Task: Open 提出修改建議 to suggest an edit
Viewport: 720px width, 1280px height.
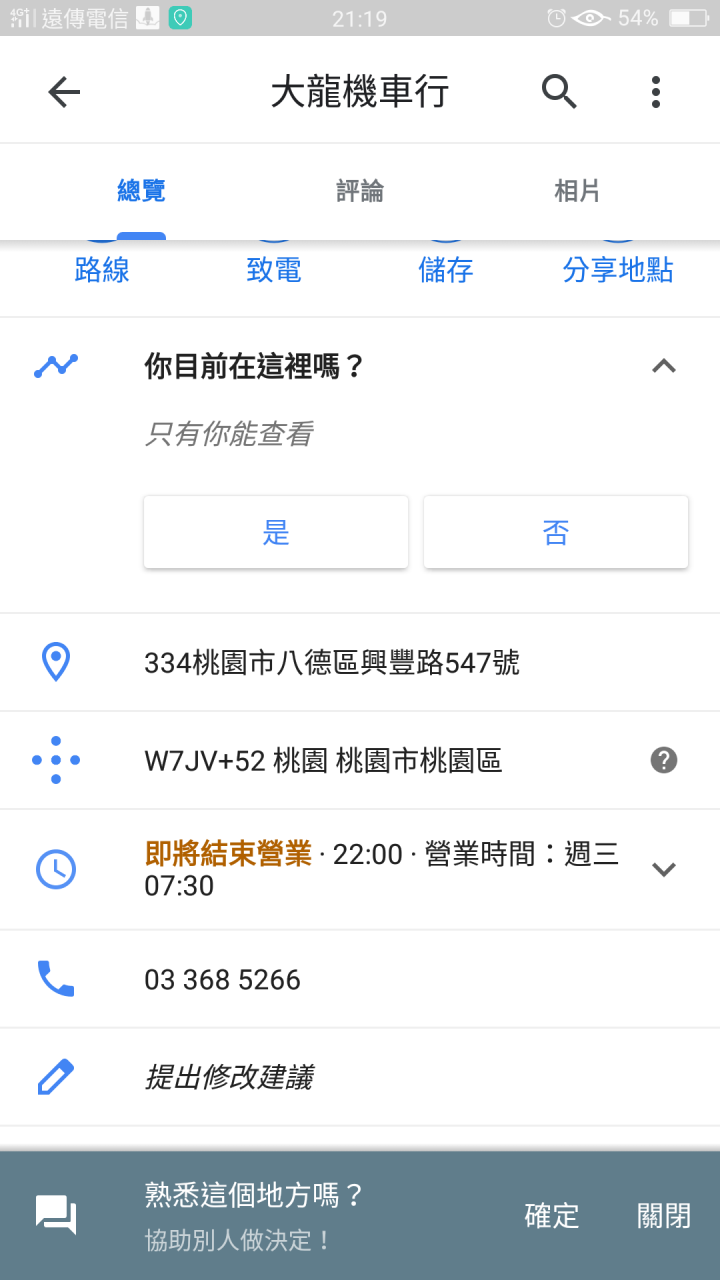Action: click(x=360, y=1077)
